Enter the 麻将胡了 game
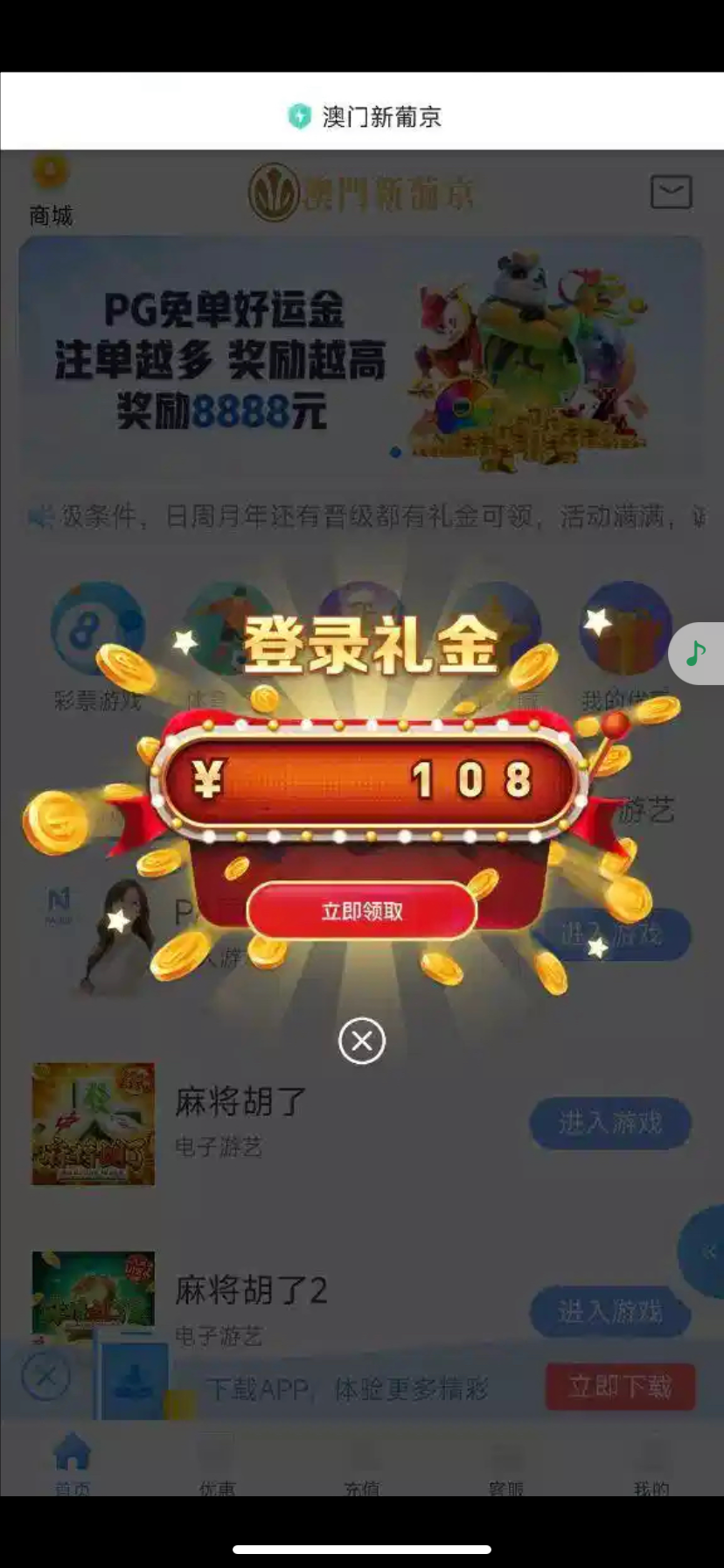 [x=609, y=1123]
